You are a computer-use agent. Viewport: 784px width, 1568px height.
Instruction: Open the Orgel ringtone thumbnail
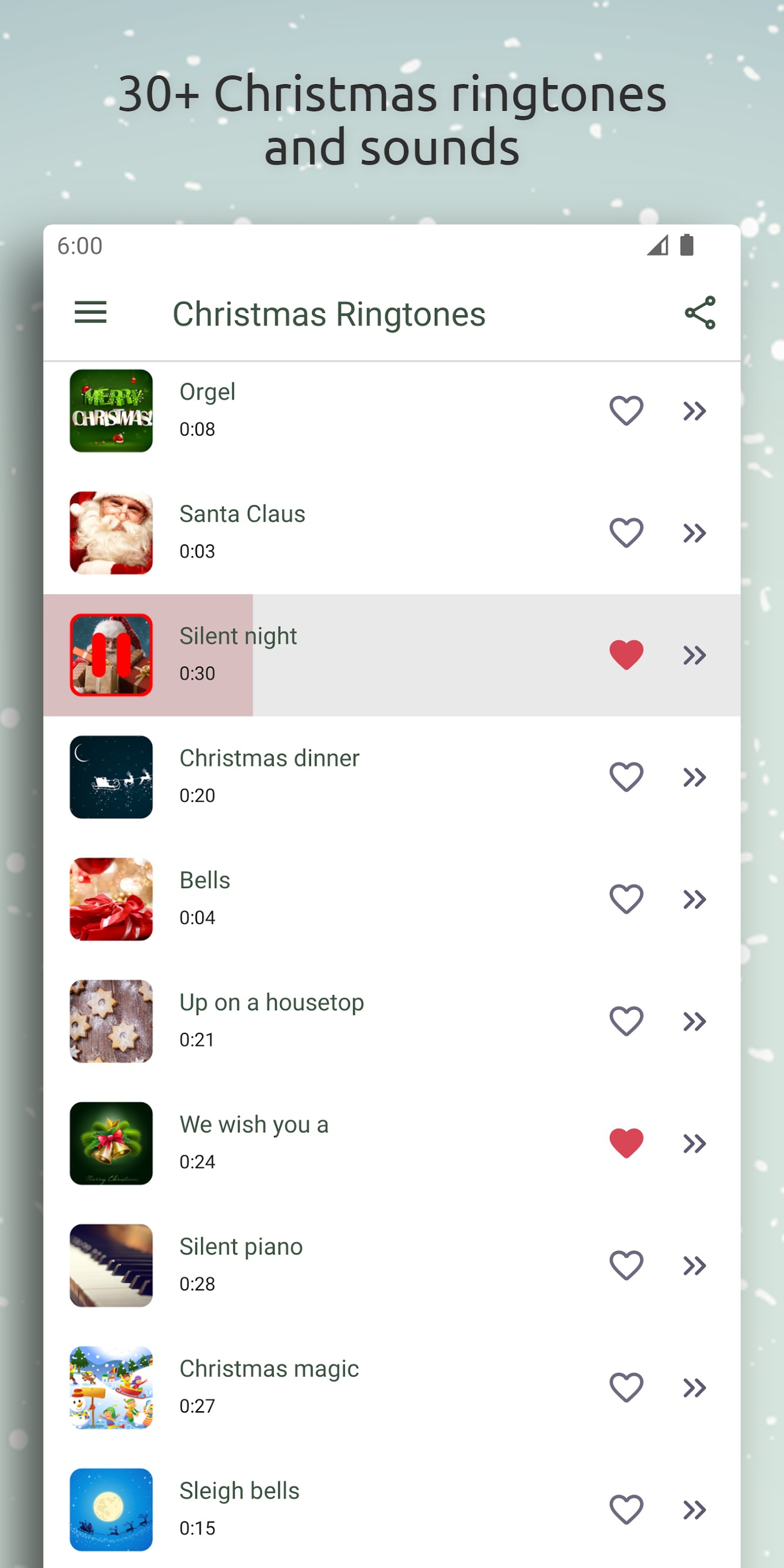point(111,410)
